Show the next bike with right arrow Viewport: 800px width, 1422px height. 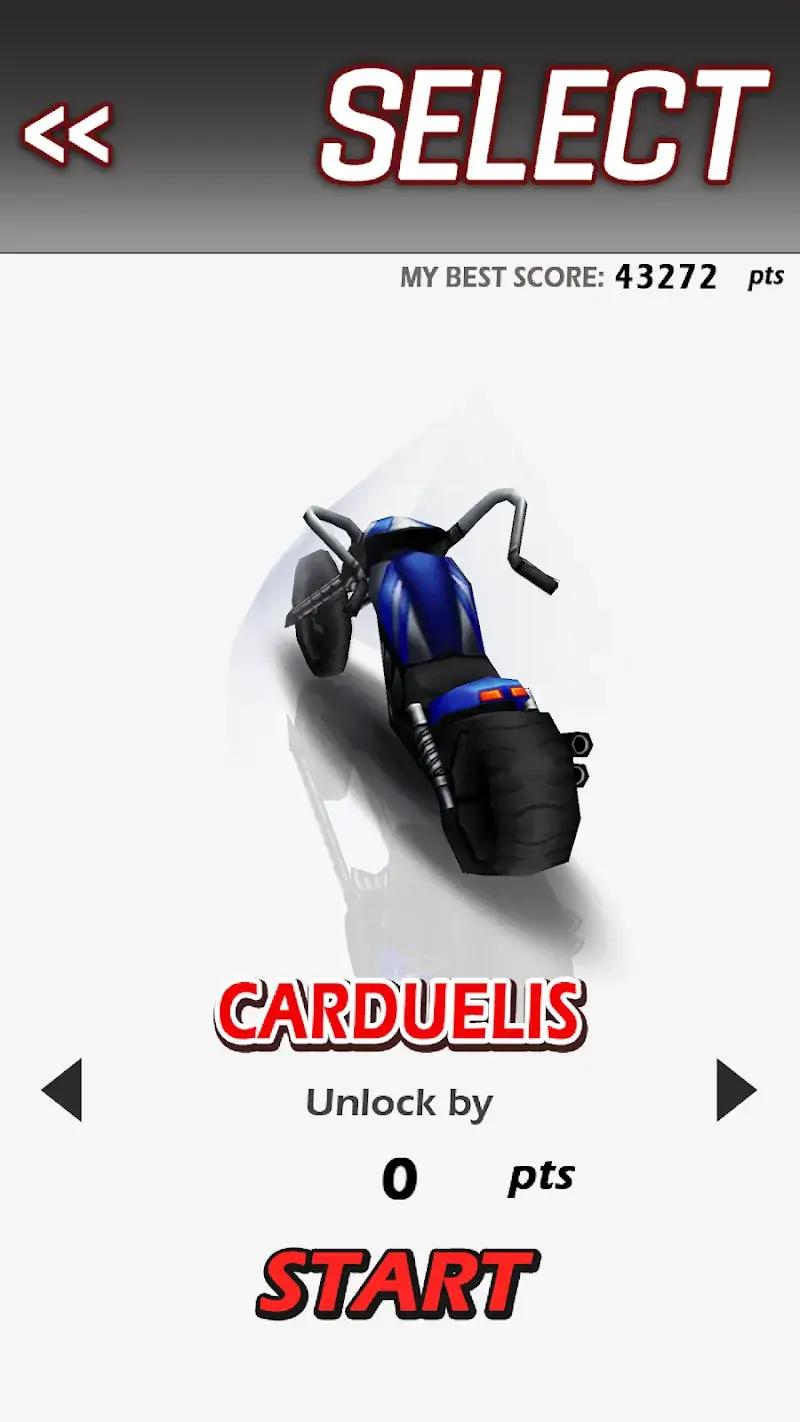click(x=736, y=1090)
